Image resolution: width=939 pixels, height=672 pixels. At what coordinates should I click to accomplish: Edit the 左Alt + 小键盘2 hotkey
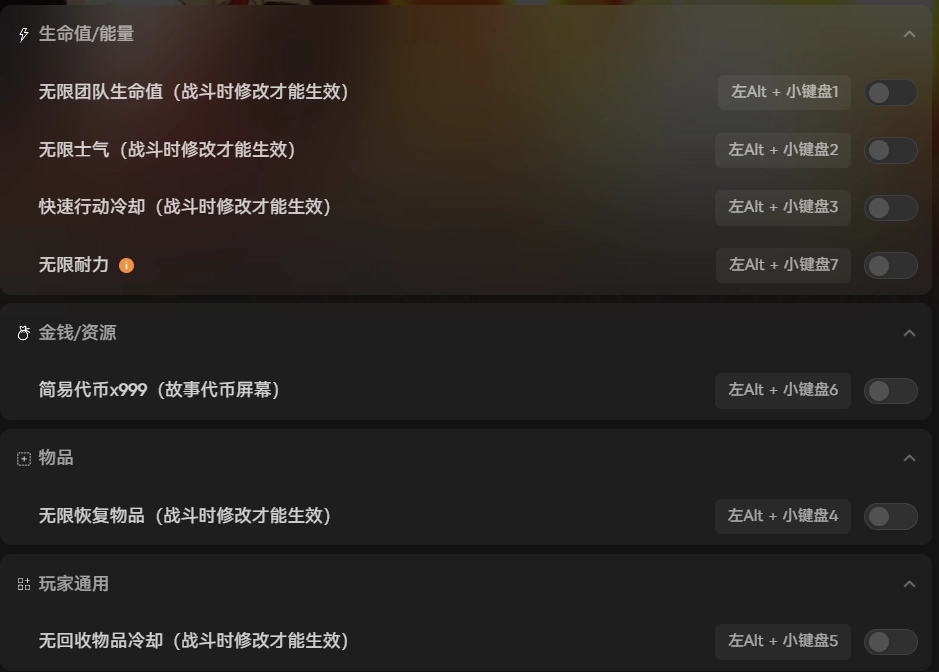[783, 150]
